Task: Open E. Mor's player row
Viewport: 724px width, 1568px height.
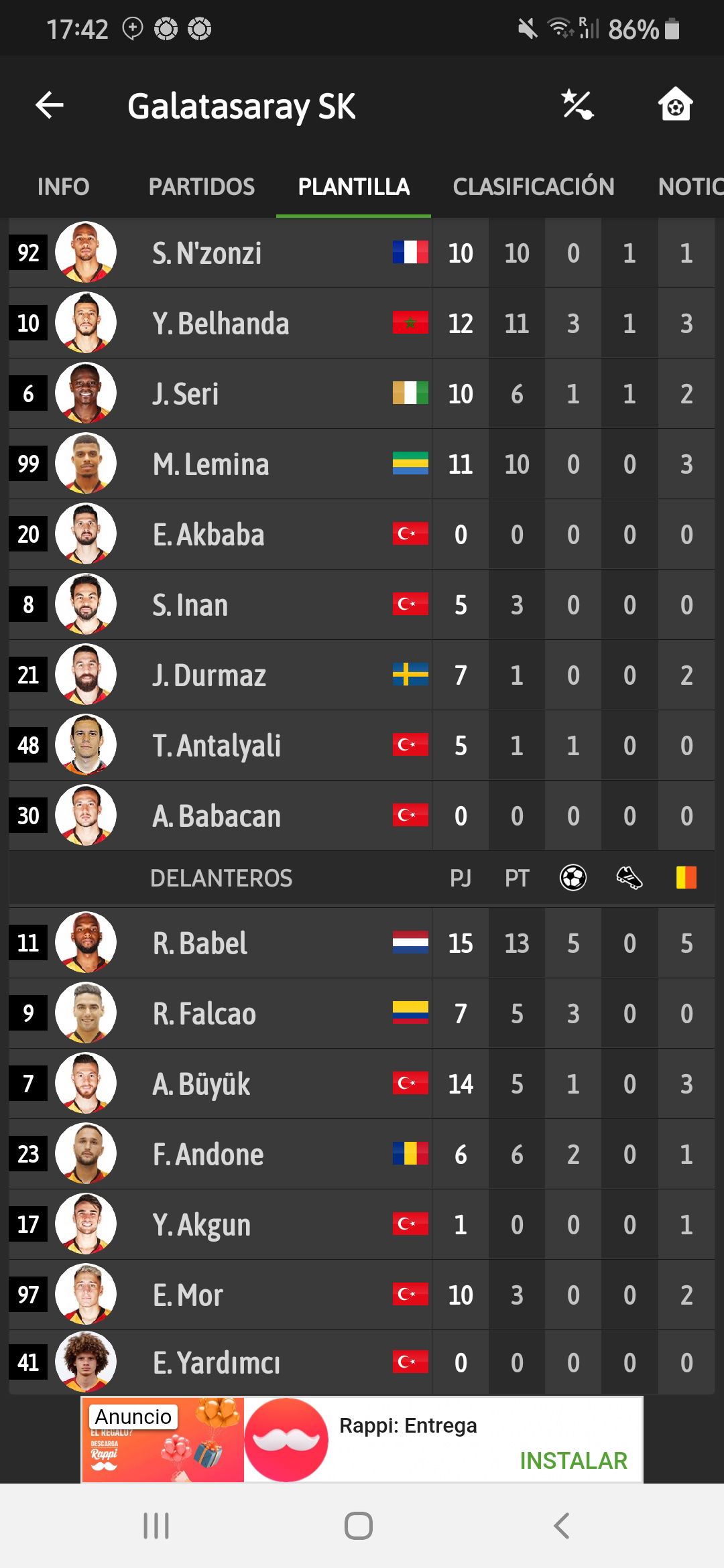Action: click(x=362, y=1295)
